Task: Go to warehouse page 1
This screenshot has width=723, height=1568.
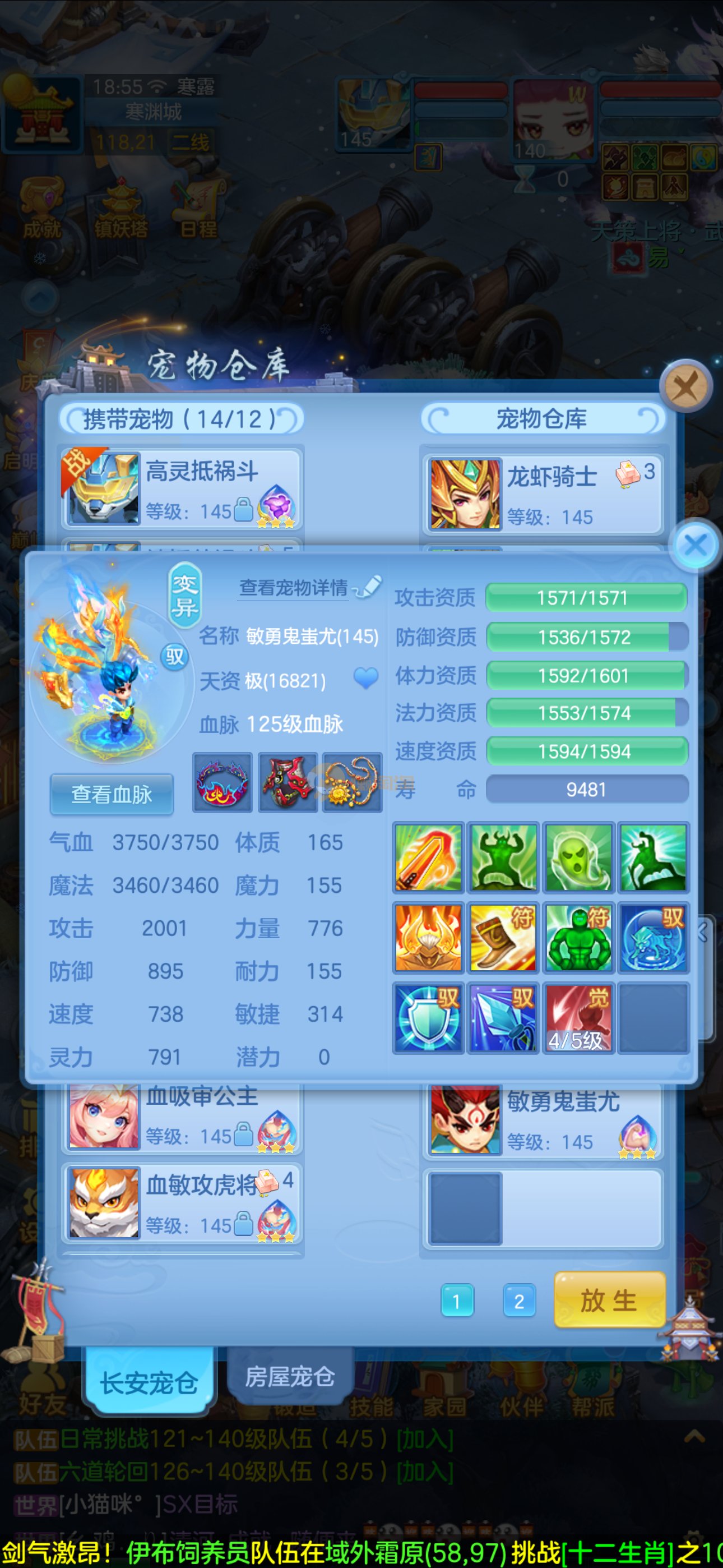Action: tap(456, 1301)
